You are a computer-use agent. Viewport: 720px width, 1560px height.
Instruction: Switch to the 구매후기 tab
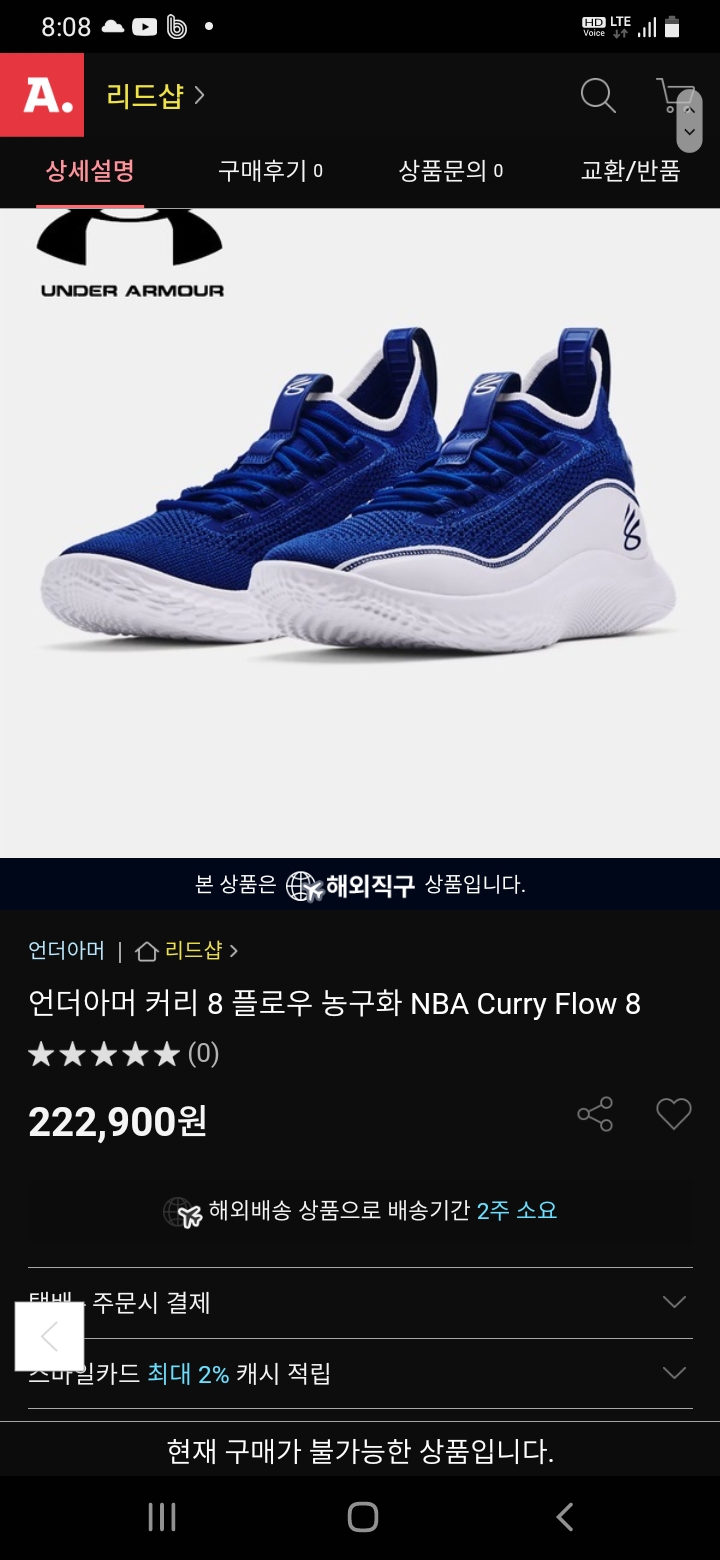[270, 171]
